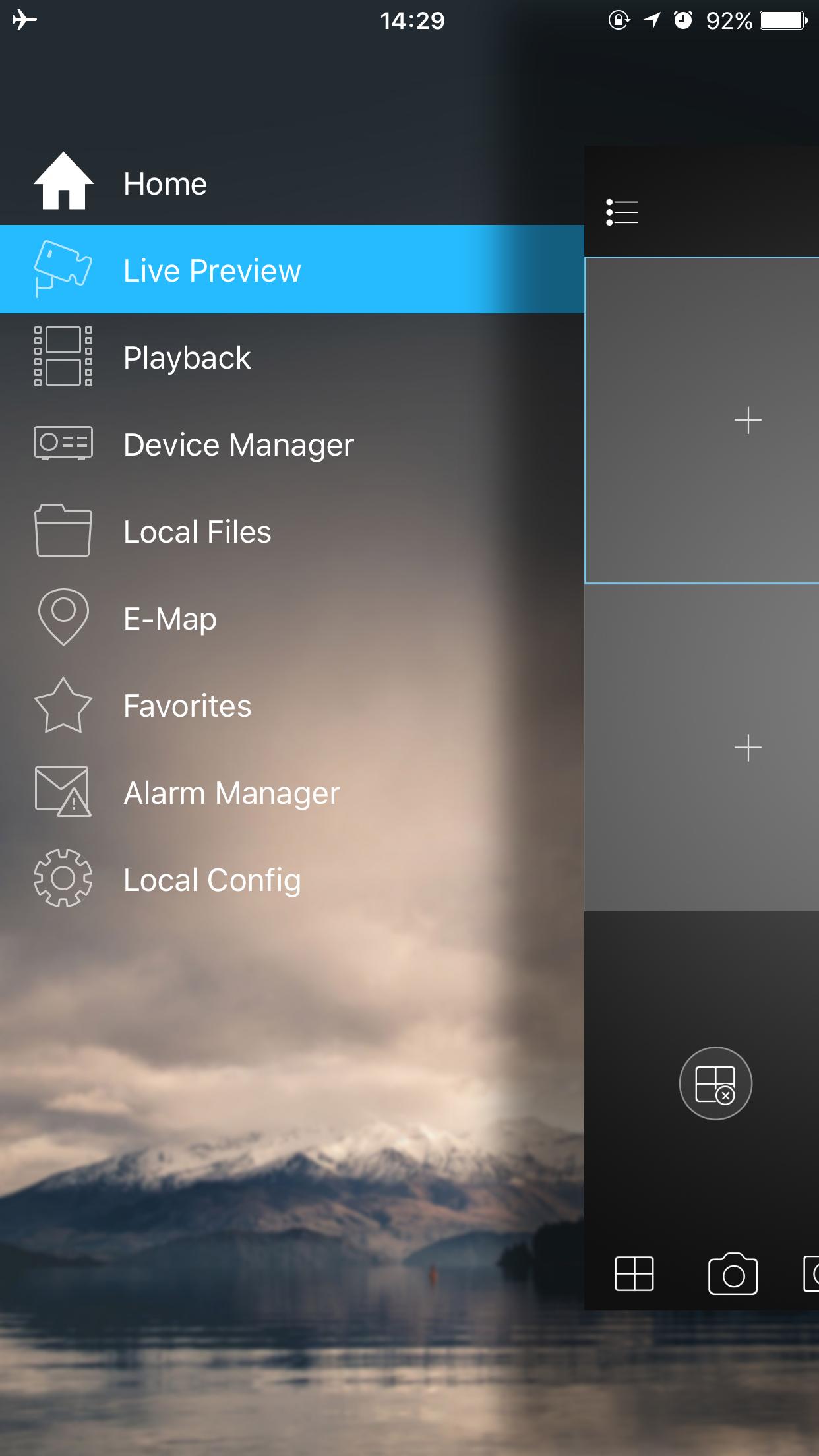Go to the Home menu item

click(x=165, y=183)
